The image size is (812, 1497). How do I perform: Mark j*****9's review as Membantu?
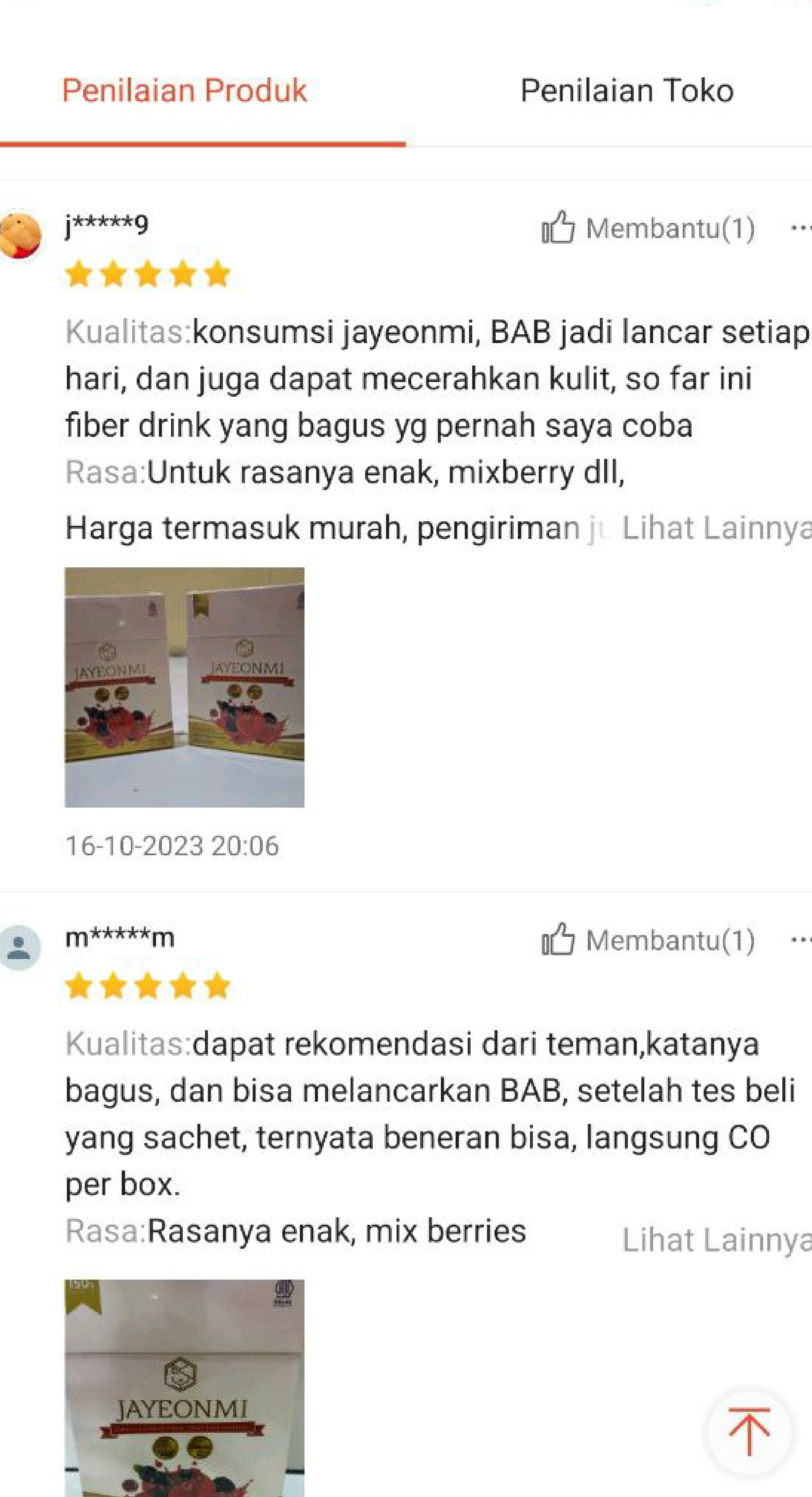[648, 228]
